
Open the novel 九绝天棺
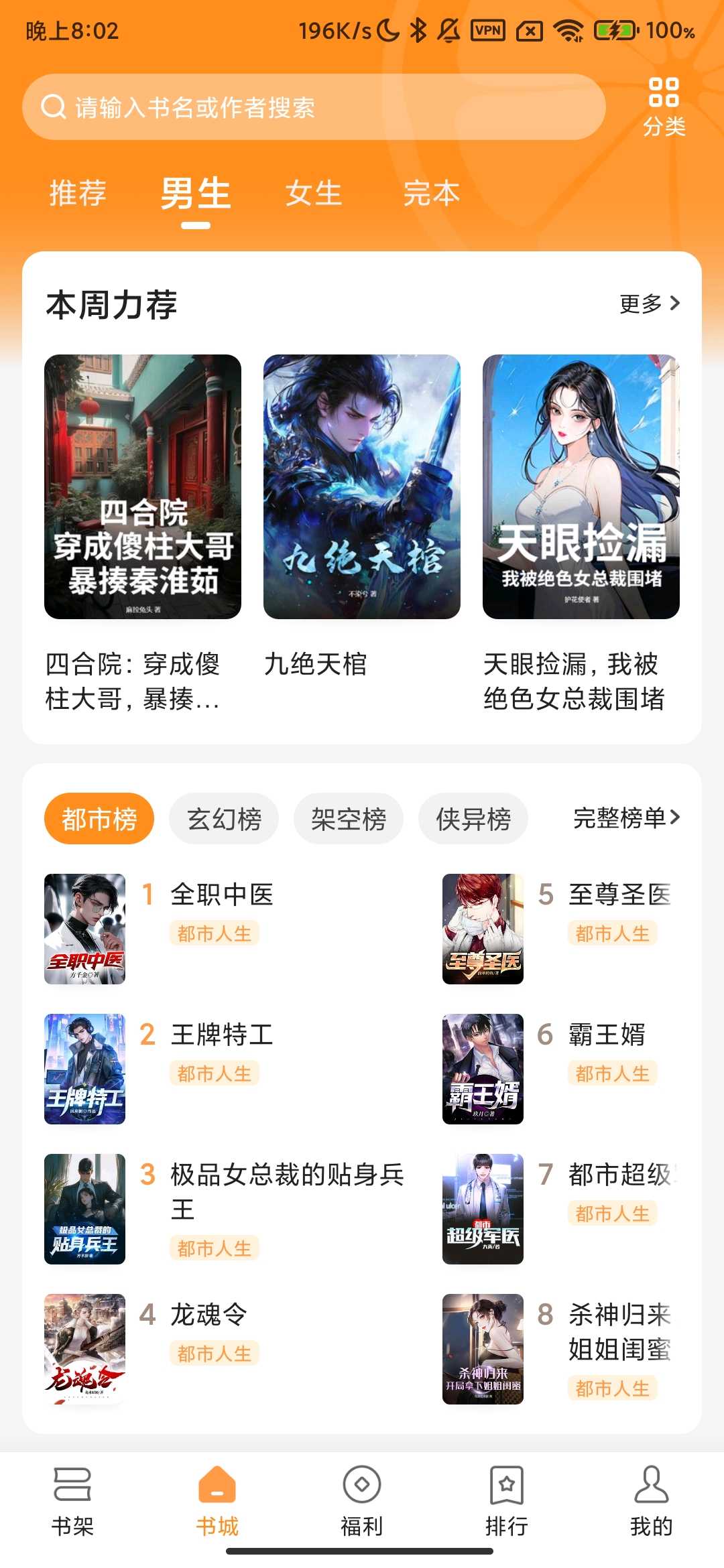pos(361,486)
